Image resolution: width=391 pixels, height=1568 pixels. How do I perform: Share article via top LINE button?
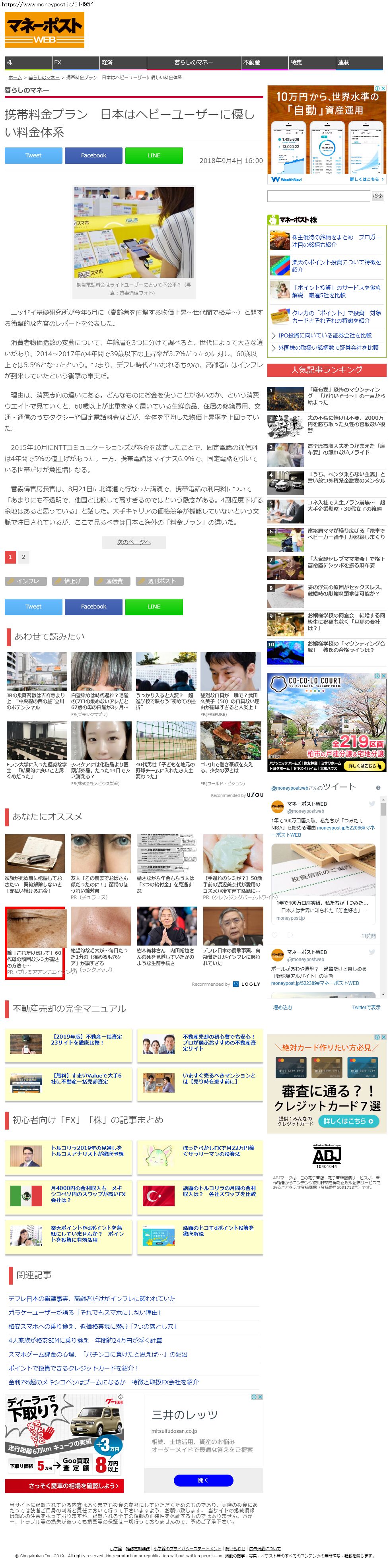pyautogui.click(x=154, y=156)
